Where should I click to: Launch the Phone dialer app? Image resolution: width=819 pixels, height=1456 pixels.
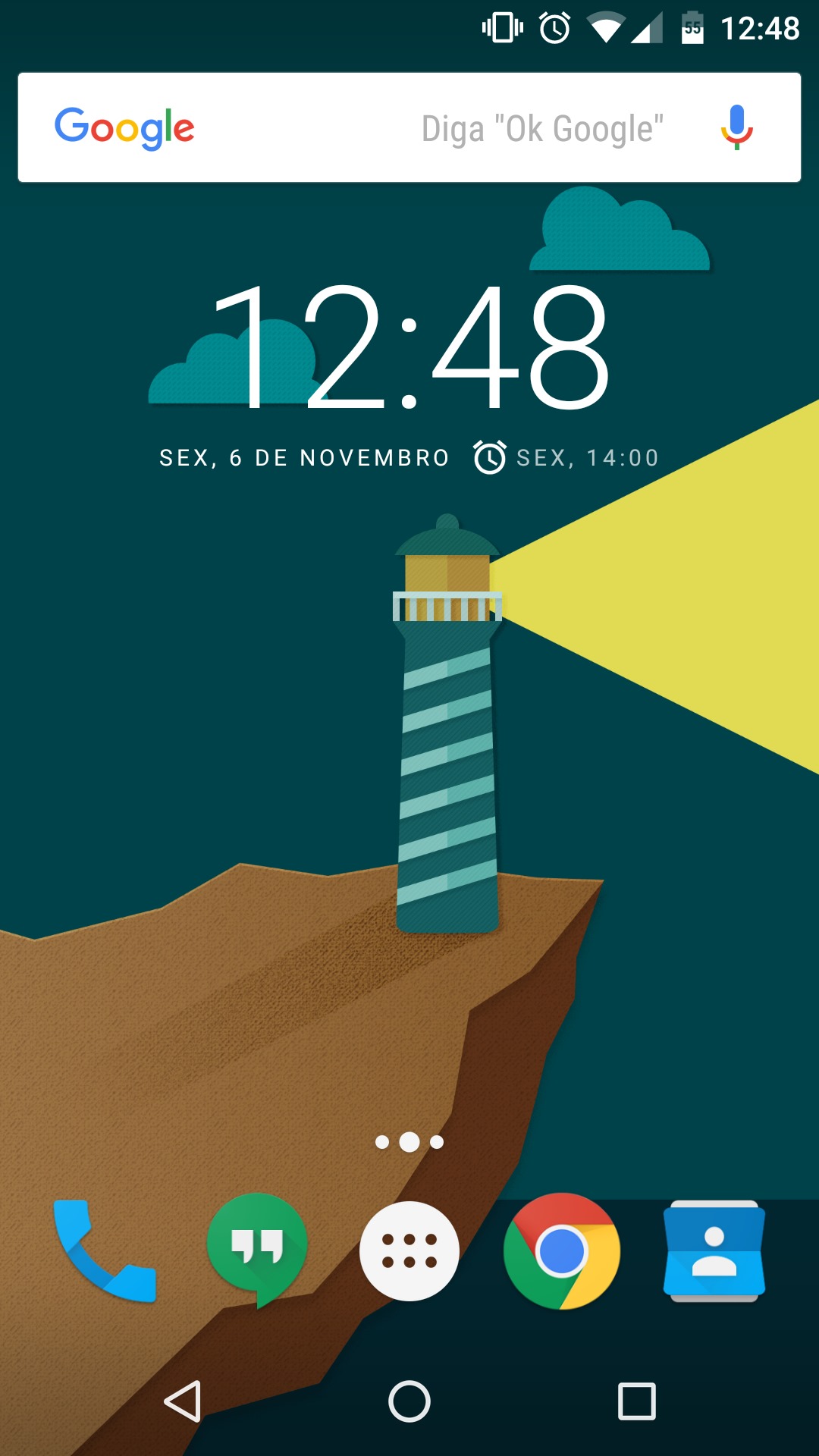click(x=105, y=1250)
